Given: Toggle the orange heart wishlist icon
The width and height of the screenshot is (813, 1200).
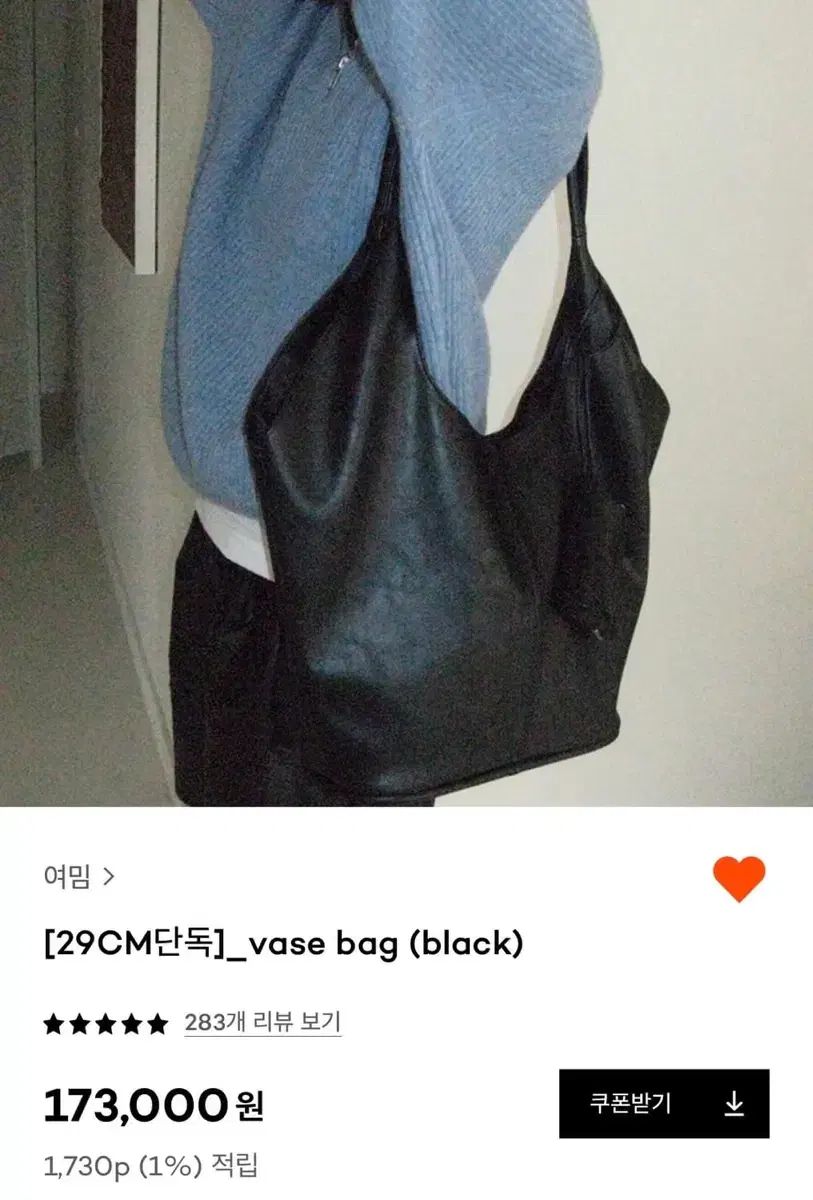Looking at the screenshot, I should 738,879.
